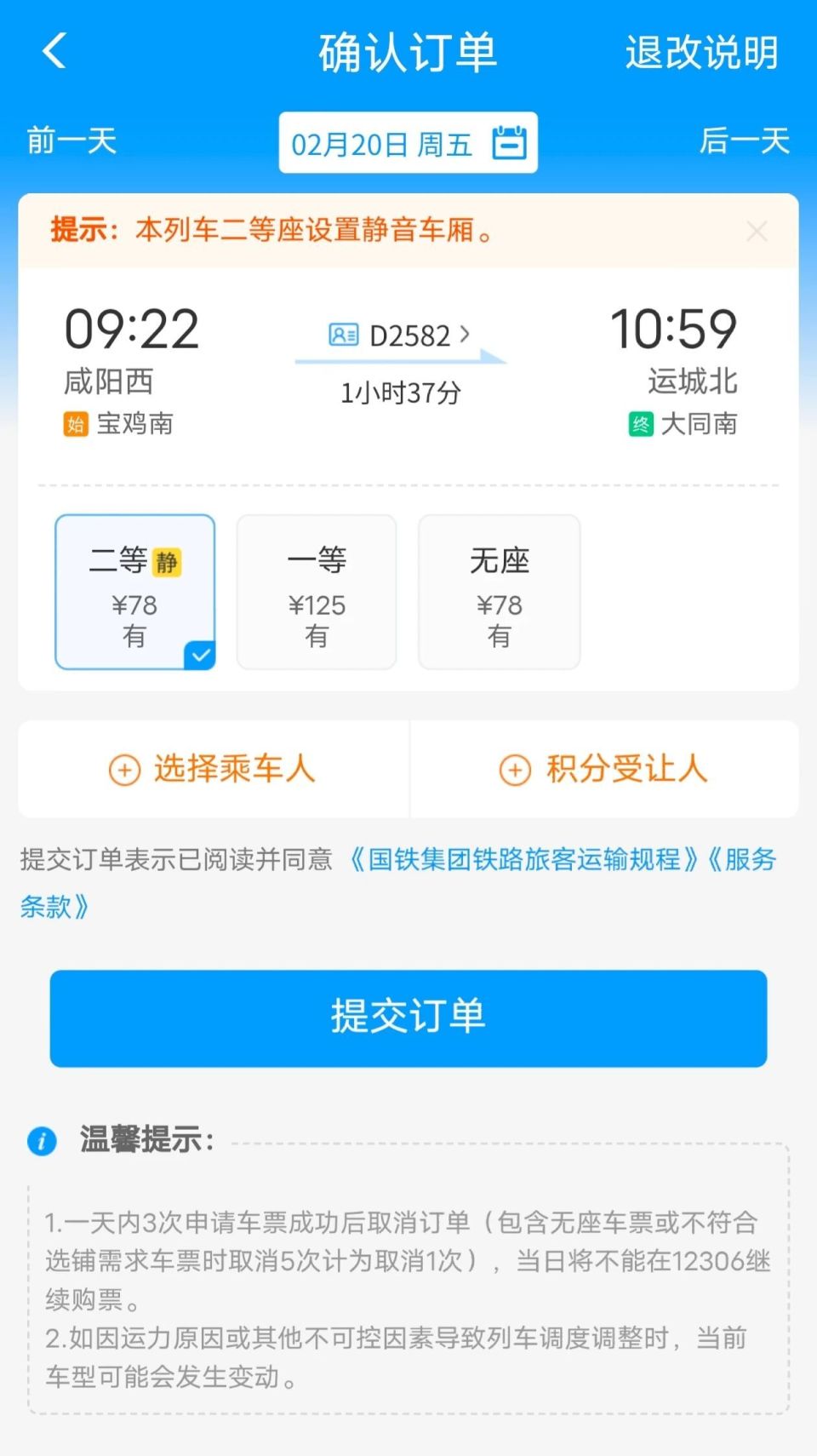Image resolution: width=817 pixels, height=1456 pixels.
Task: Dismiss the quiet carriage tip banner
Action: pyautogui.click(x=757, y=230)
